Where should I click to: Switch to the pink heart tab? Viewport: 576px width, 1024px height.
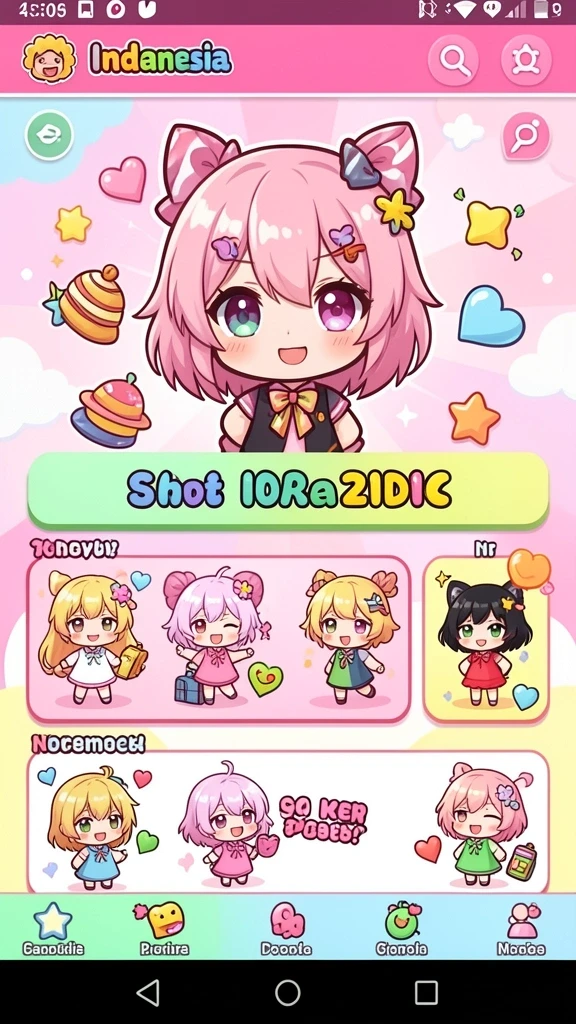tap(287, 928)
